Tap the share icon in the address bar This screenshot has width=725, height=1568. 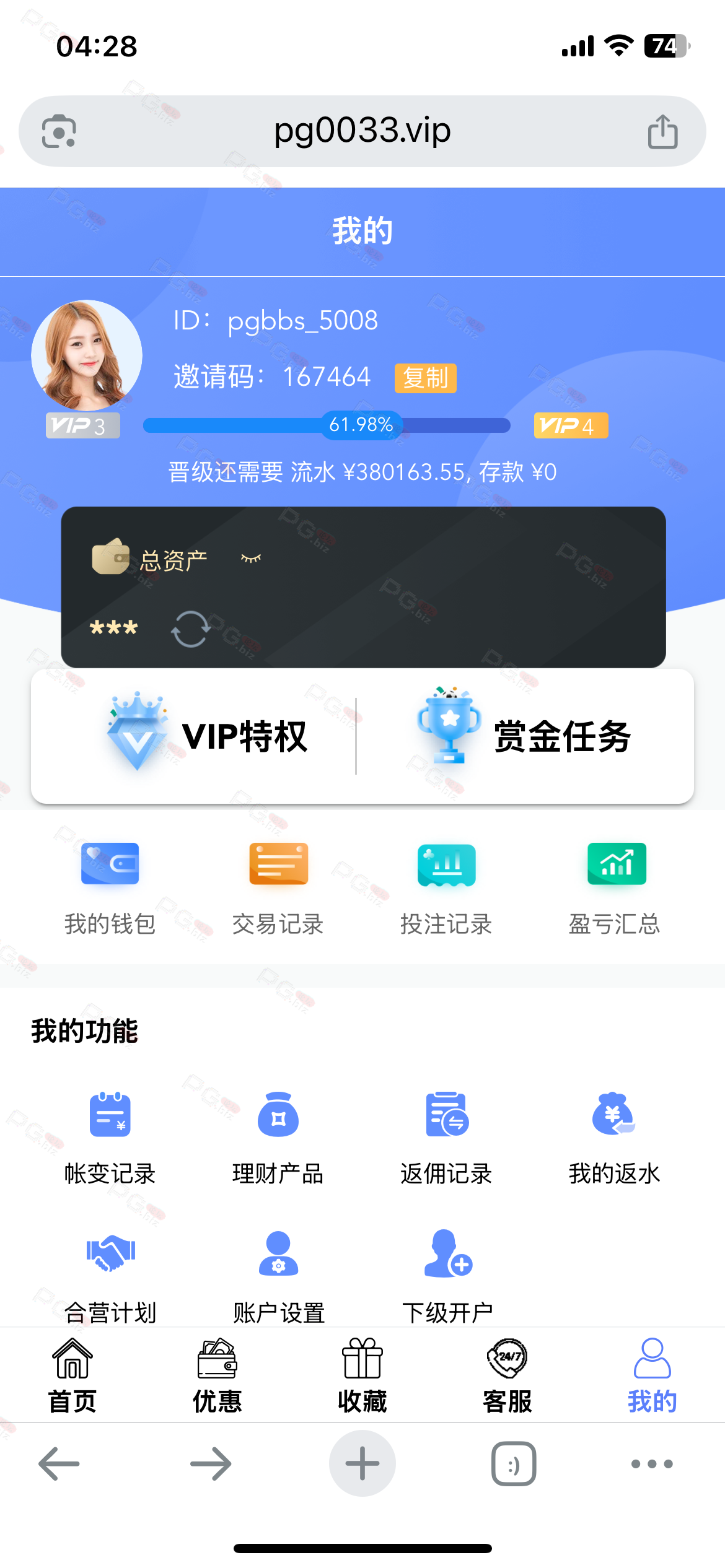point(662,131)
